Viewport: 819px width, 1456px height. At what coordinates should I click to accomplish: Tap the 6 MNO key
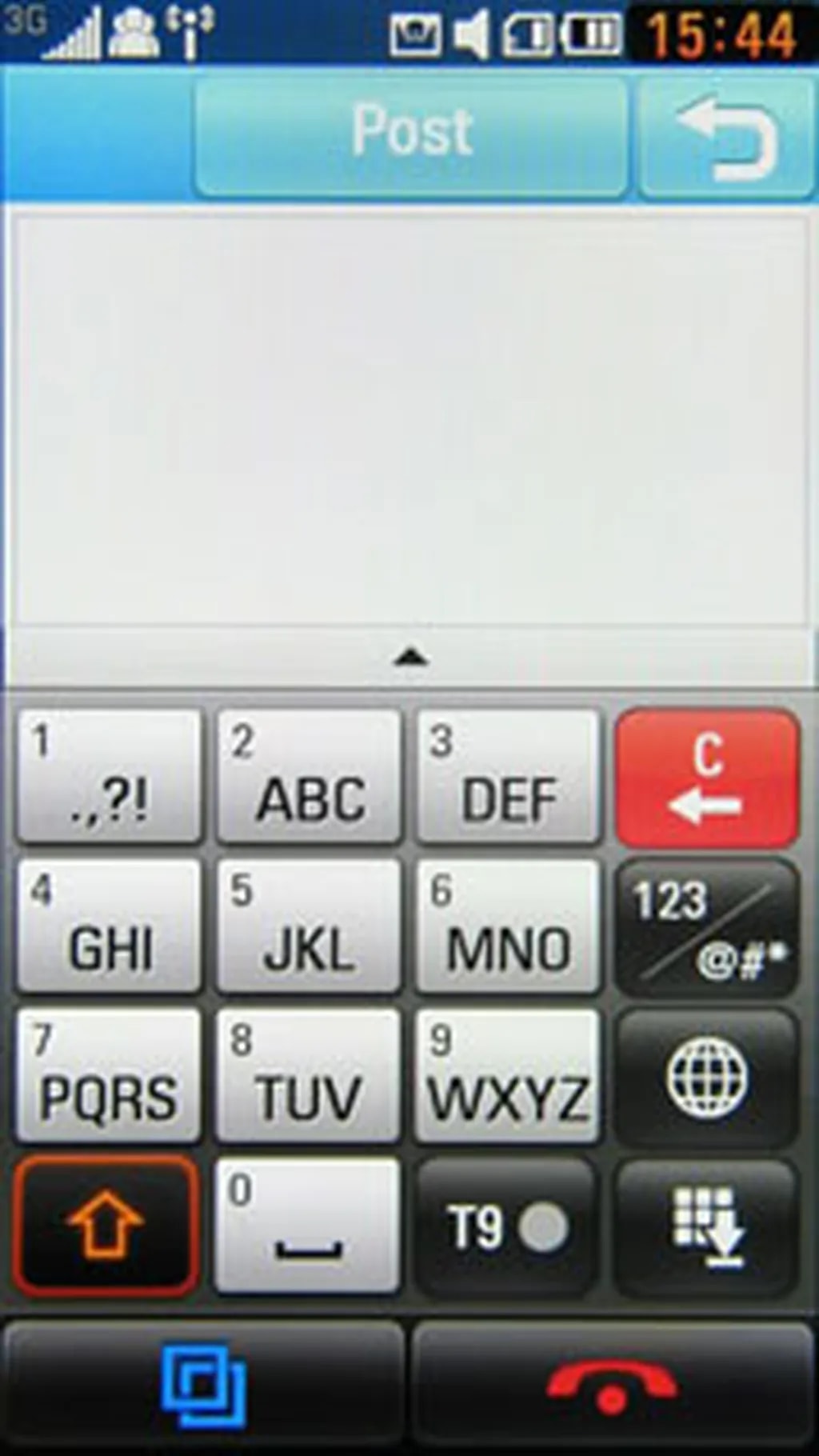[x=508, y=926]
